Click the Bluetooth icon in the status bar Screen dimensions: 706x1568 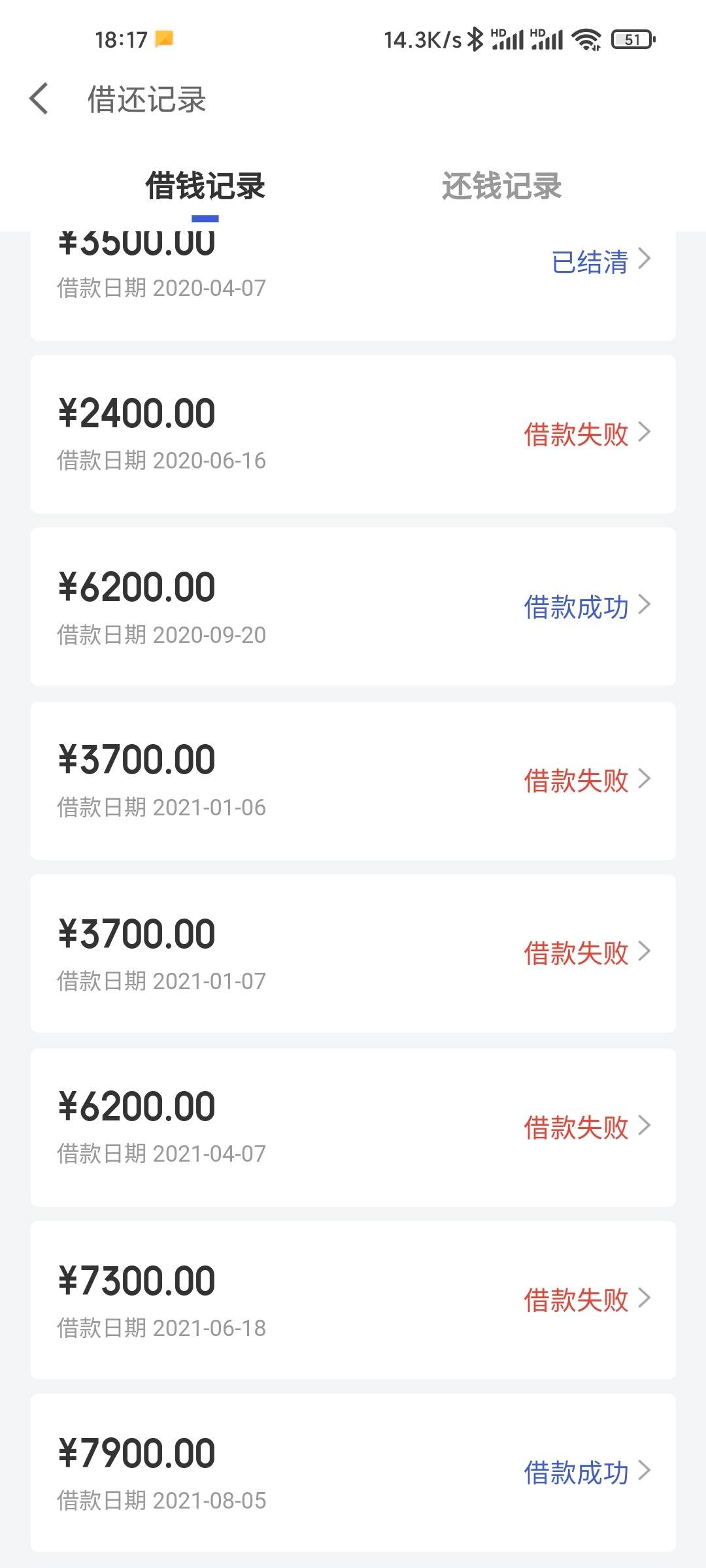[x=477, y=41]
